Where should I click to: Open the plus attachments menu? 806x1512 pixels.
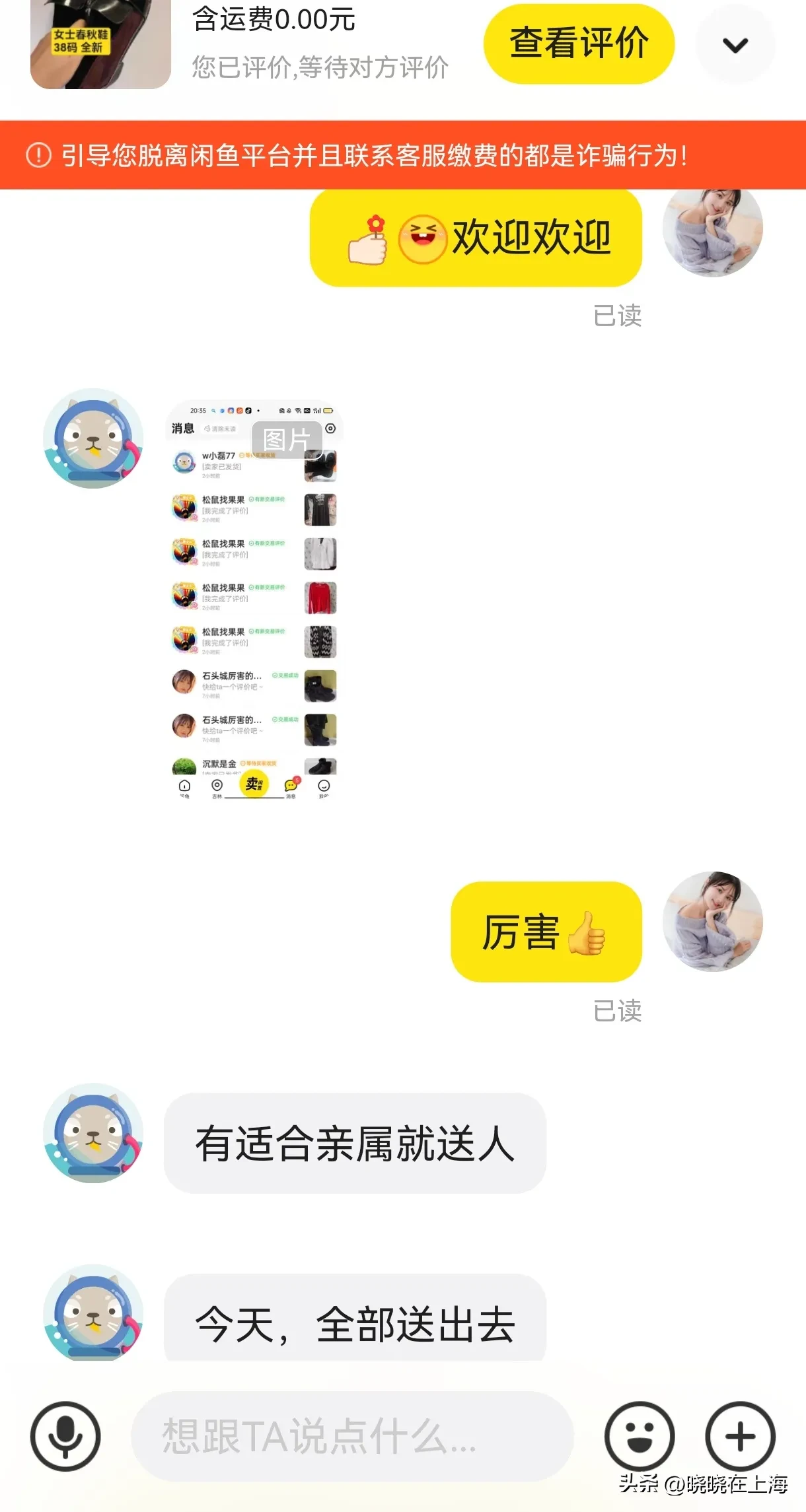(740, 1436)
